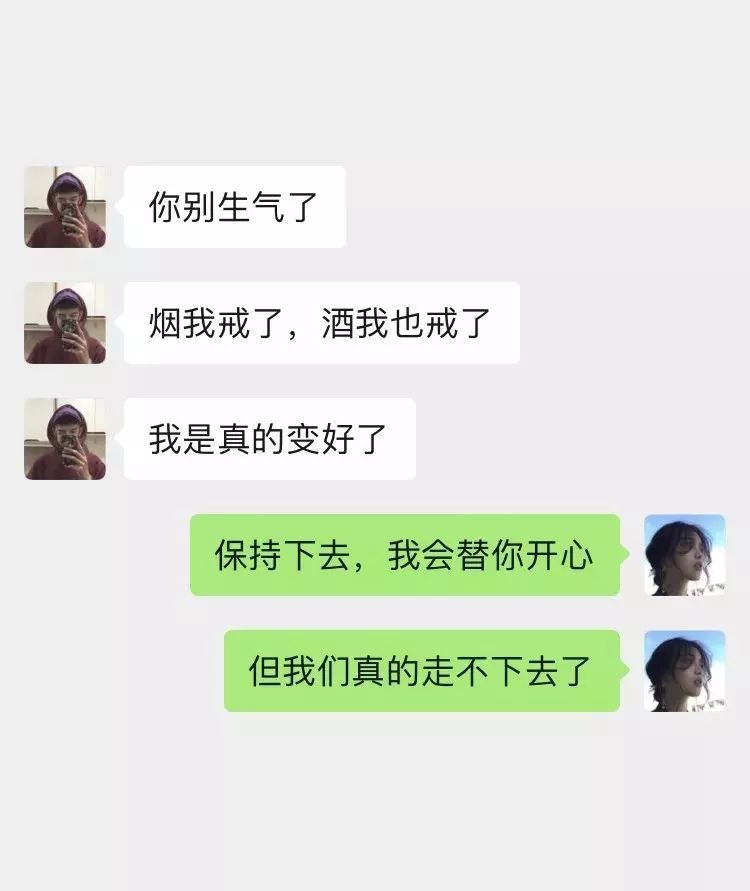This screenshot has width=750, height=891.
Task: Open my avatar beside 保持下去，我会替你开心
Action: pos(684,555)
